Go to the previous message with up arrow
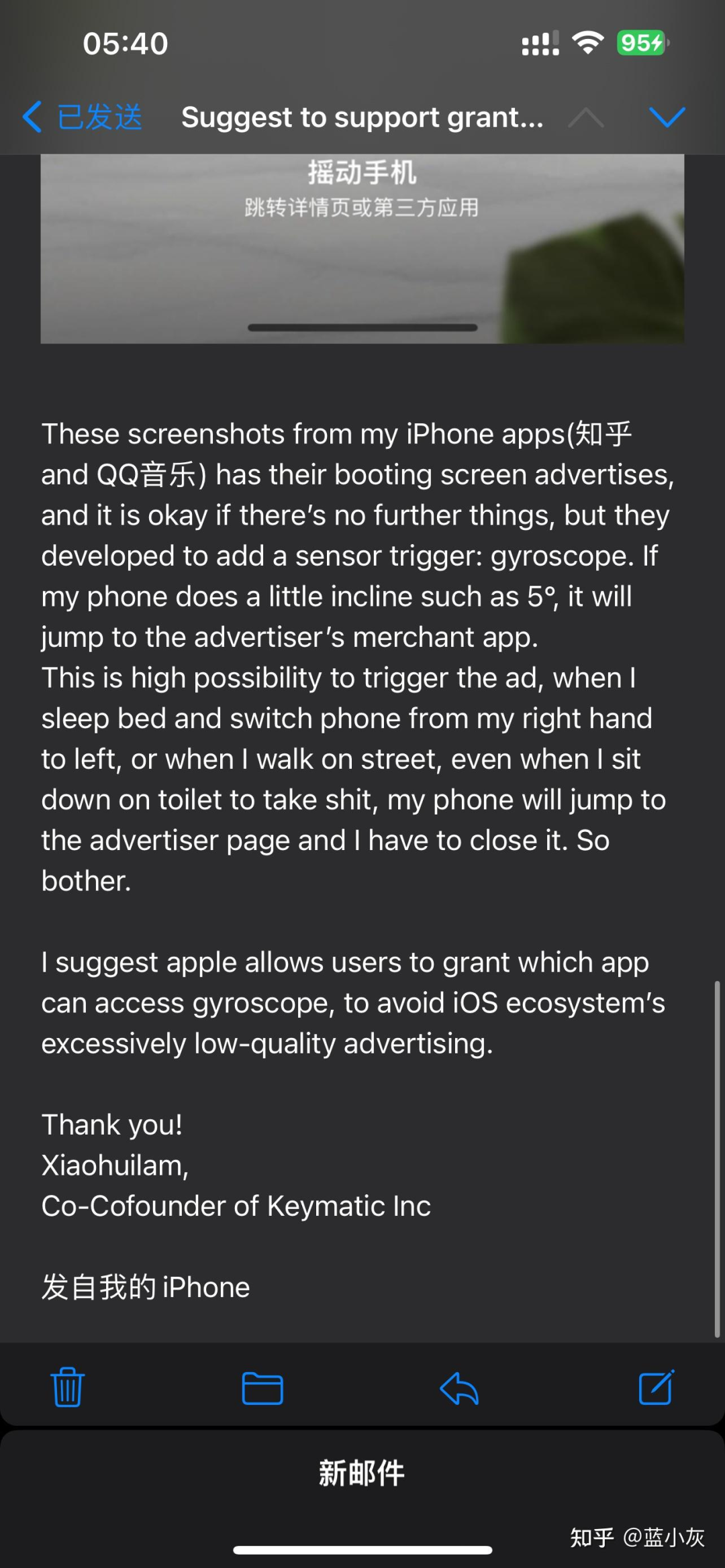Screen dimensions: 725x1568 586,117
